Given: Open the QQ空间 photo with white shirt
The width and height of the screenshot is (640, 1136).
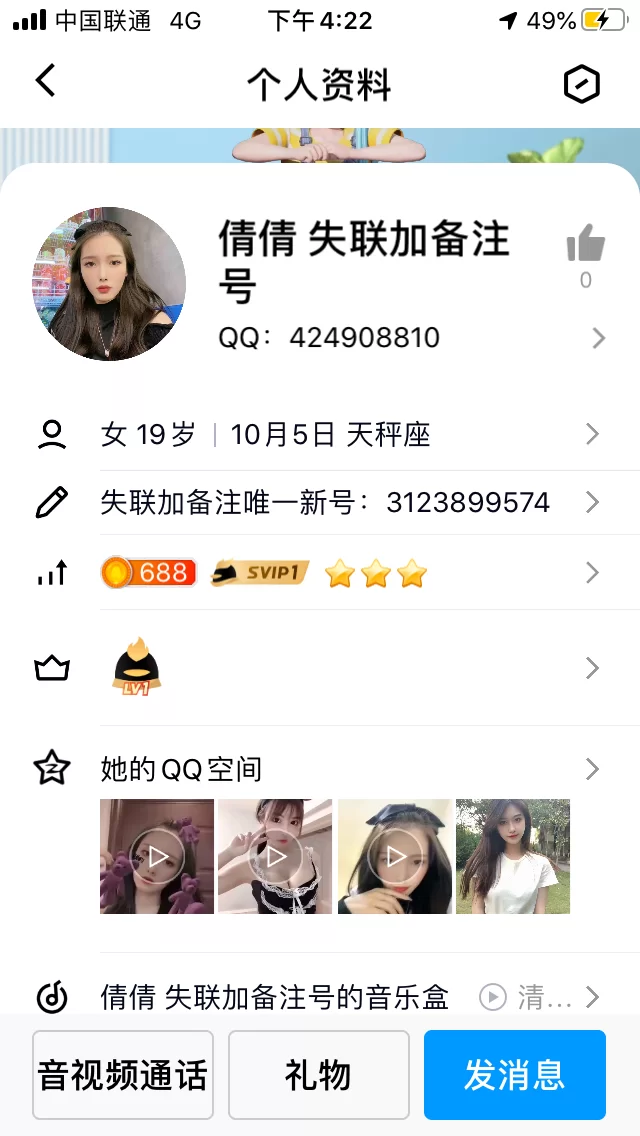Looking at the screenshot, I should coord(513,856).
